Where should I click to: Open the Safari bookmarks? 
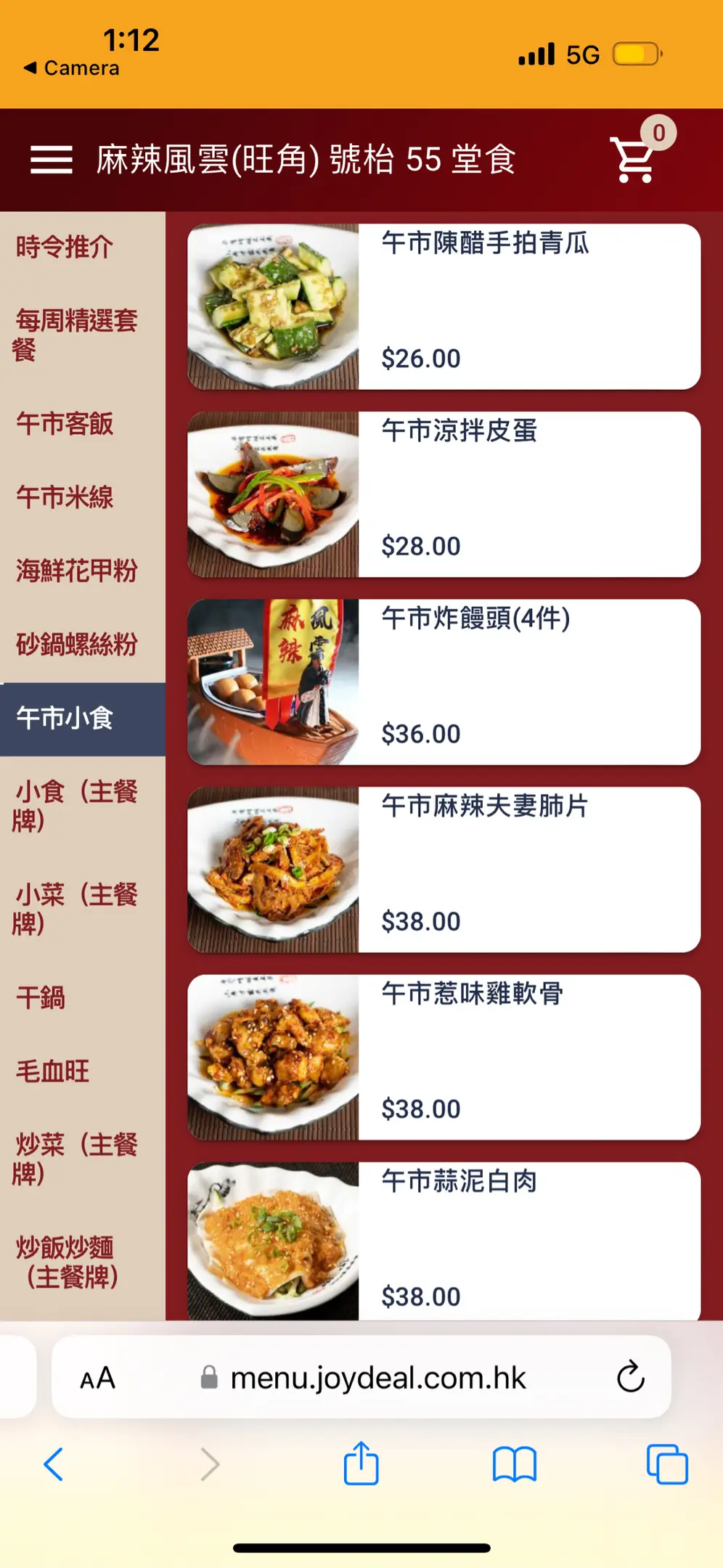click(514, 1463)
